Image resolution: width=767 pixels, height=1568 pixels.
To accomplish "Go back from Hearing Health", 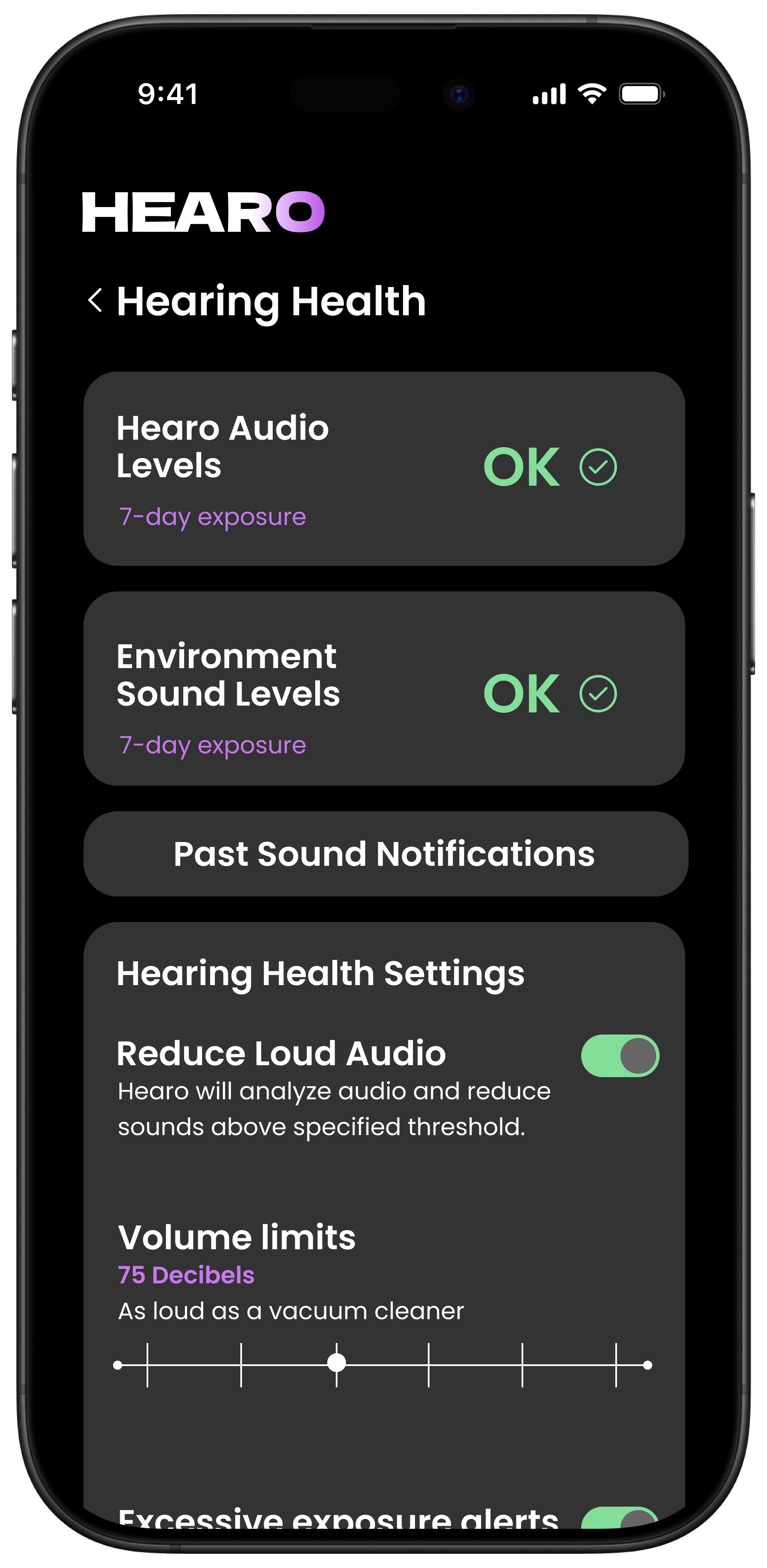I will point(95,301).
